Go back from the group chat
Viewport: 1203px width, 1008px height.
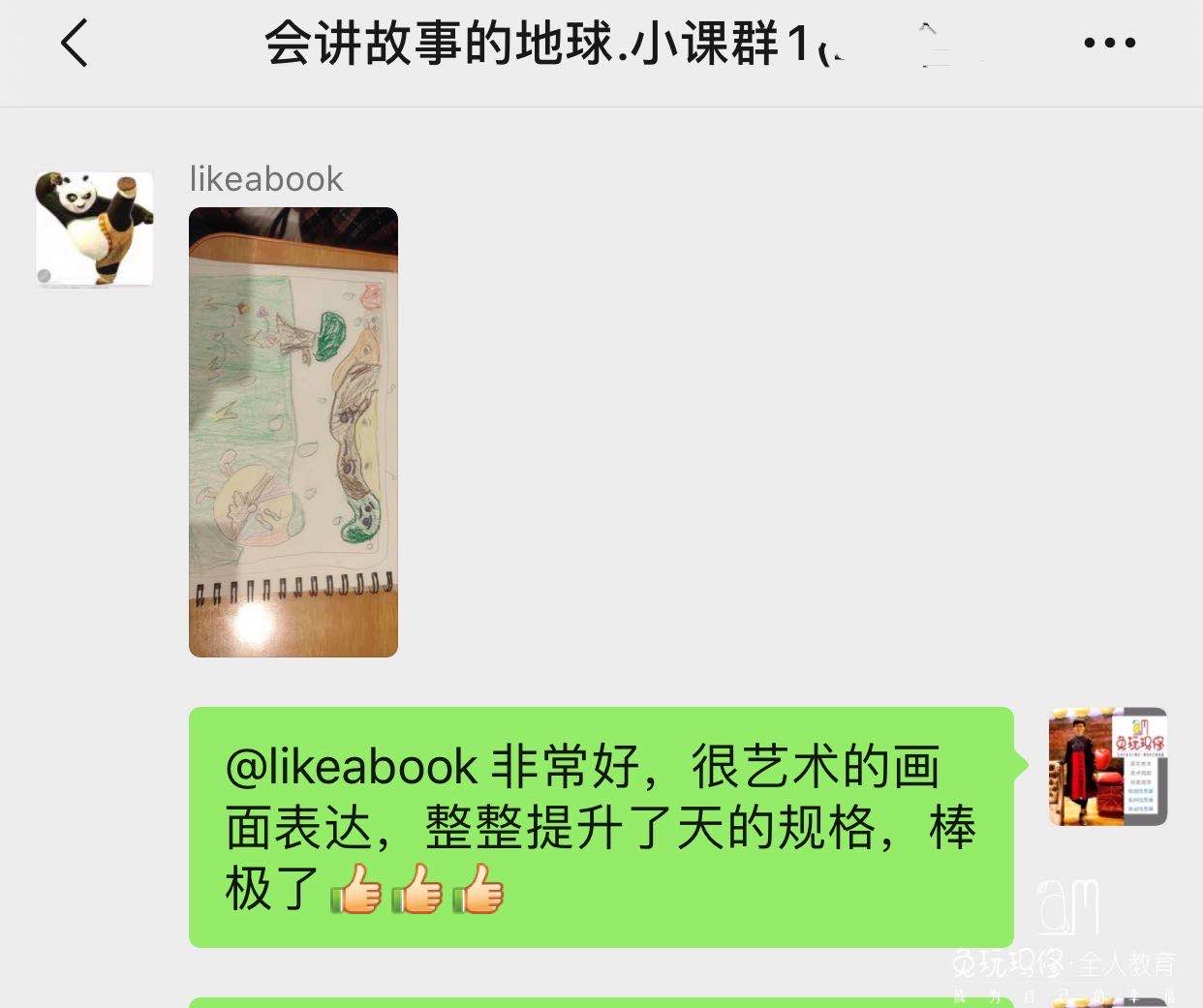click(x=74, y=44)
